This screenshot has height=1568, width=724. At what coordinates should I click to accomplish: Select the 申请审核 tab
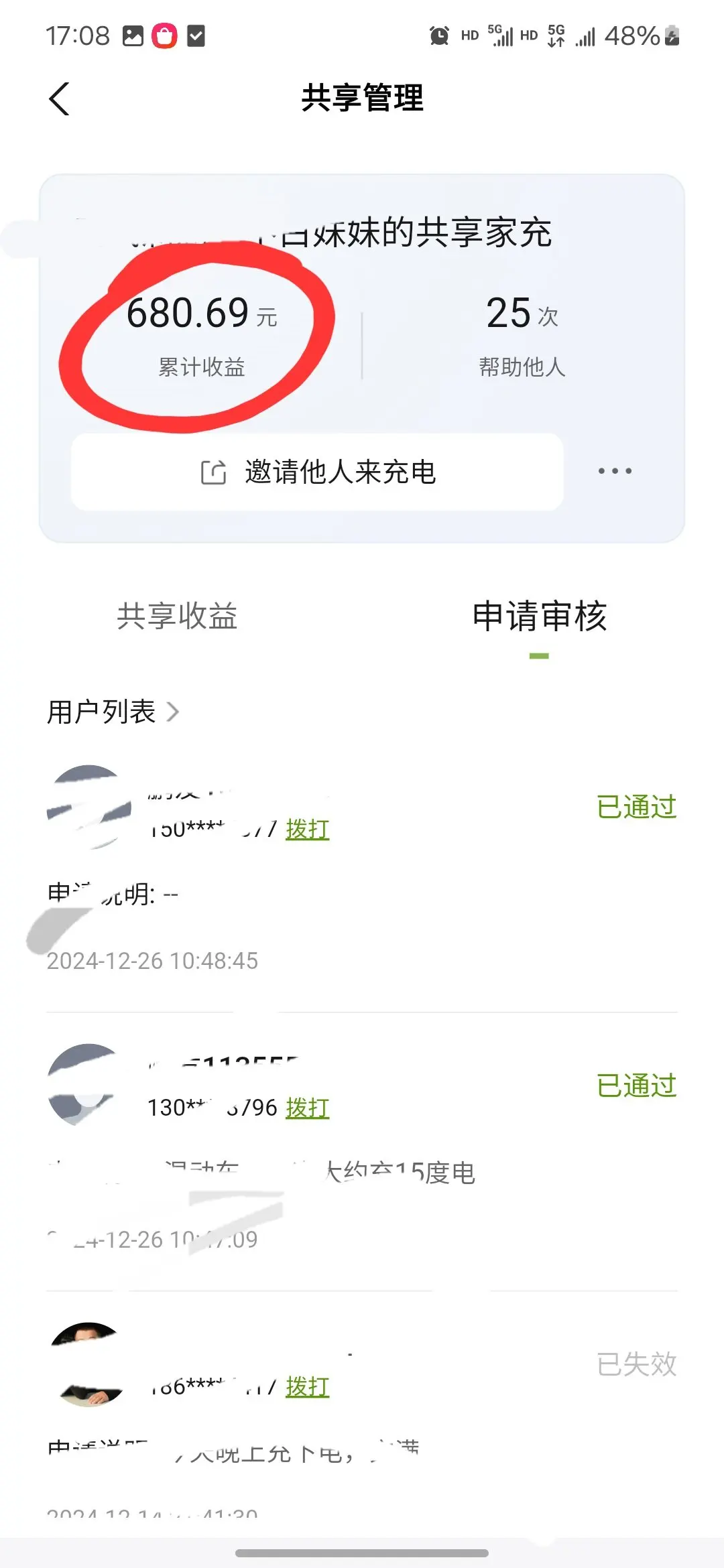[540, 616]
